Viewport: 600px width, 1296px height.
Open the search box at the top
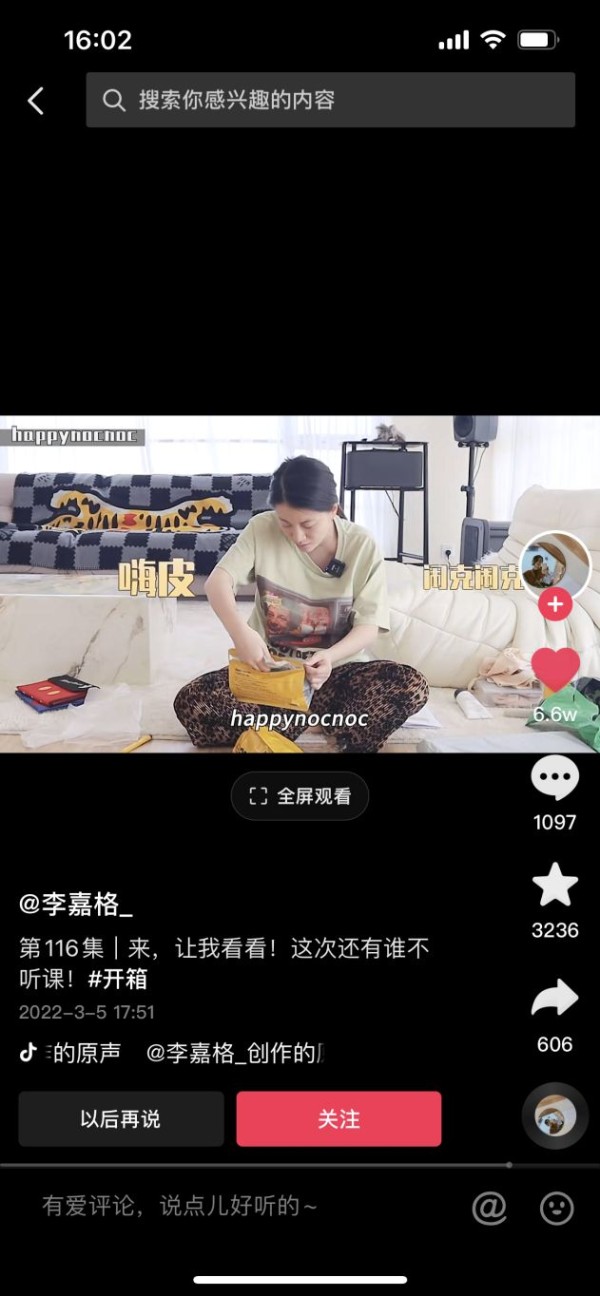(x=330, y=100)
